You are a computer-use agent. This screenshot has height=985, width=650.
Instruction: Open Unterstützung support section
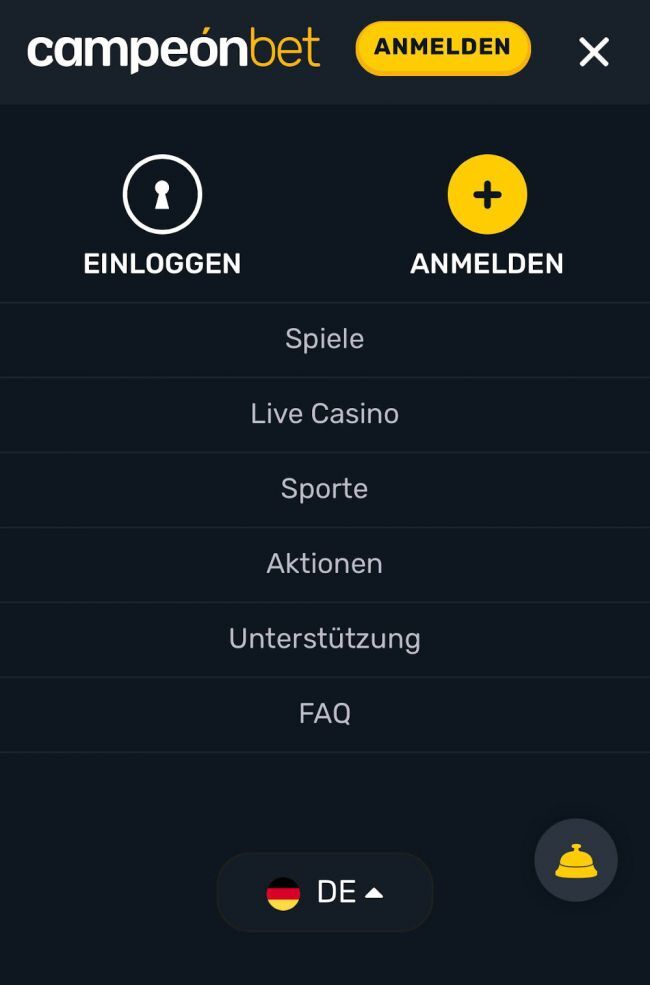[325, 639]
